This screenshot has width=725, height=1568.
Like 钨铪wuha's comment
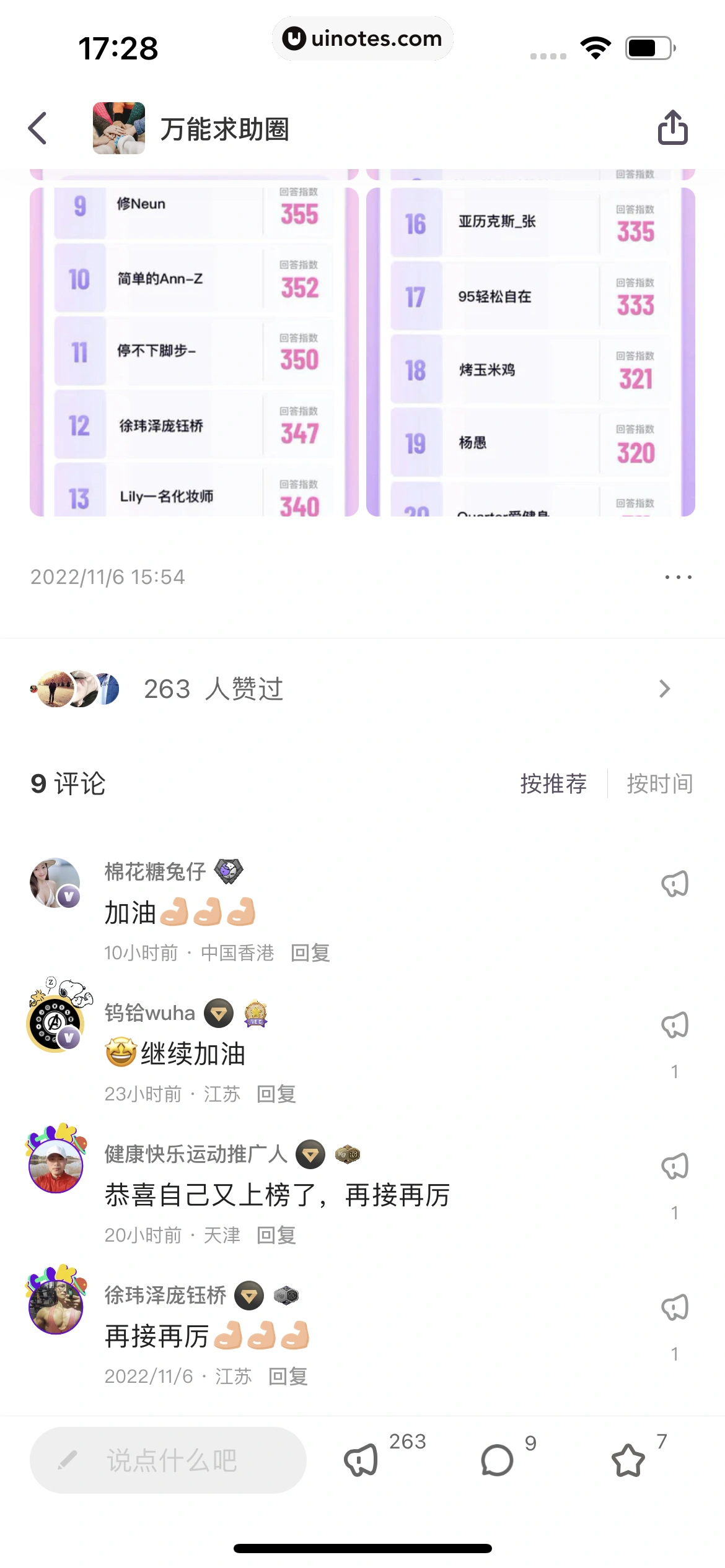click(675, 1026)
